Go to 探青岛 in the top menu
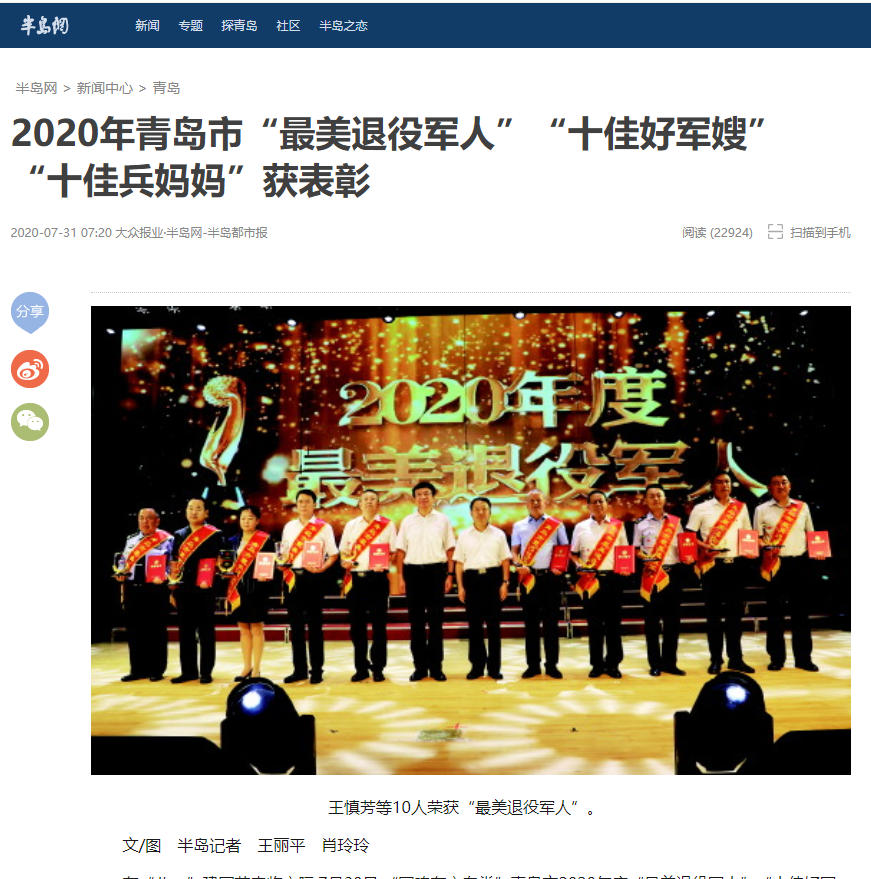Screen dimensions: 871x879 tap(239, 26)
